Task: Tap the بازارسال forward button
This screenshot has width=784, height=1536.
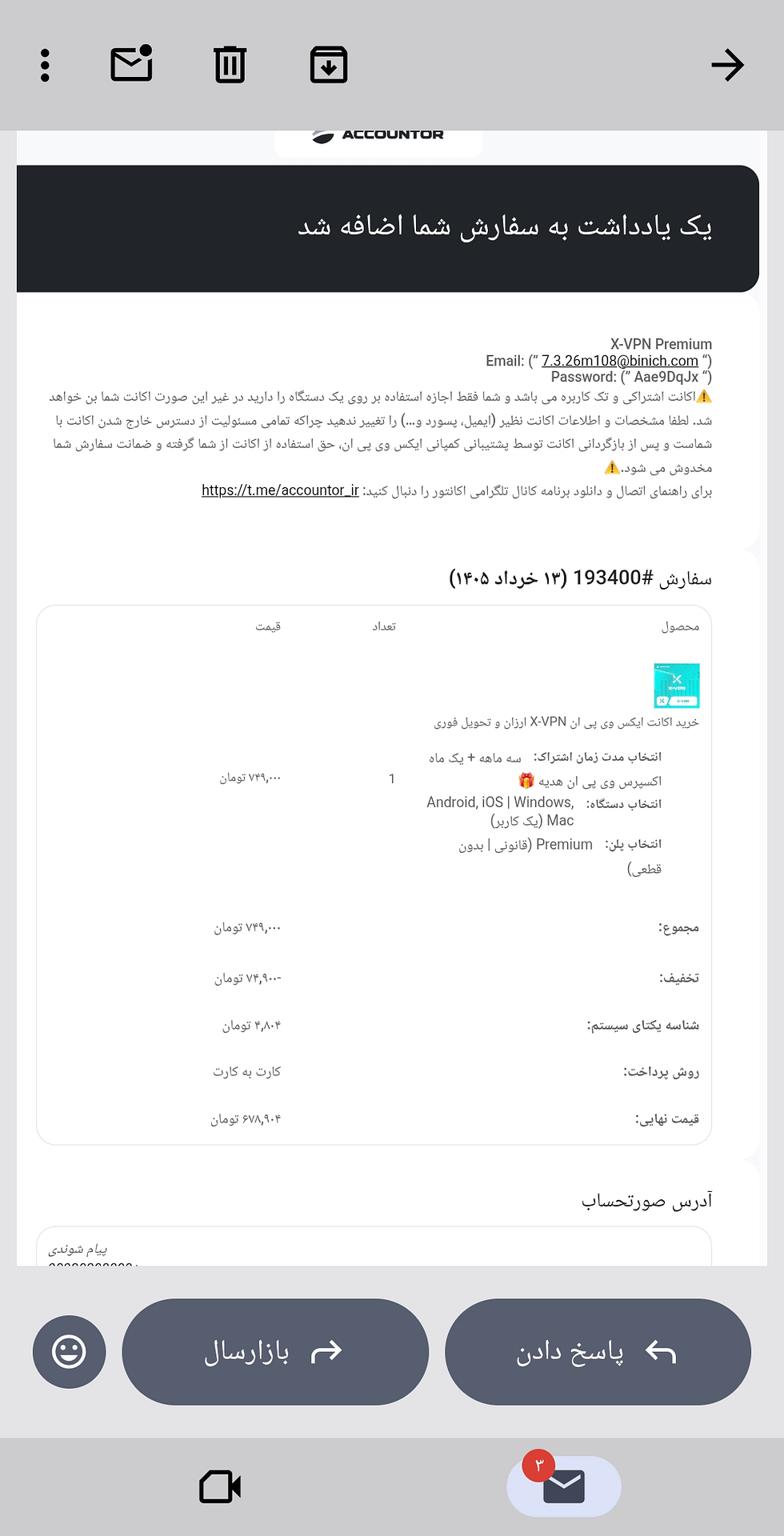Action: tap(275, 1352)
